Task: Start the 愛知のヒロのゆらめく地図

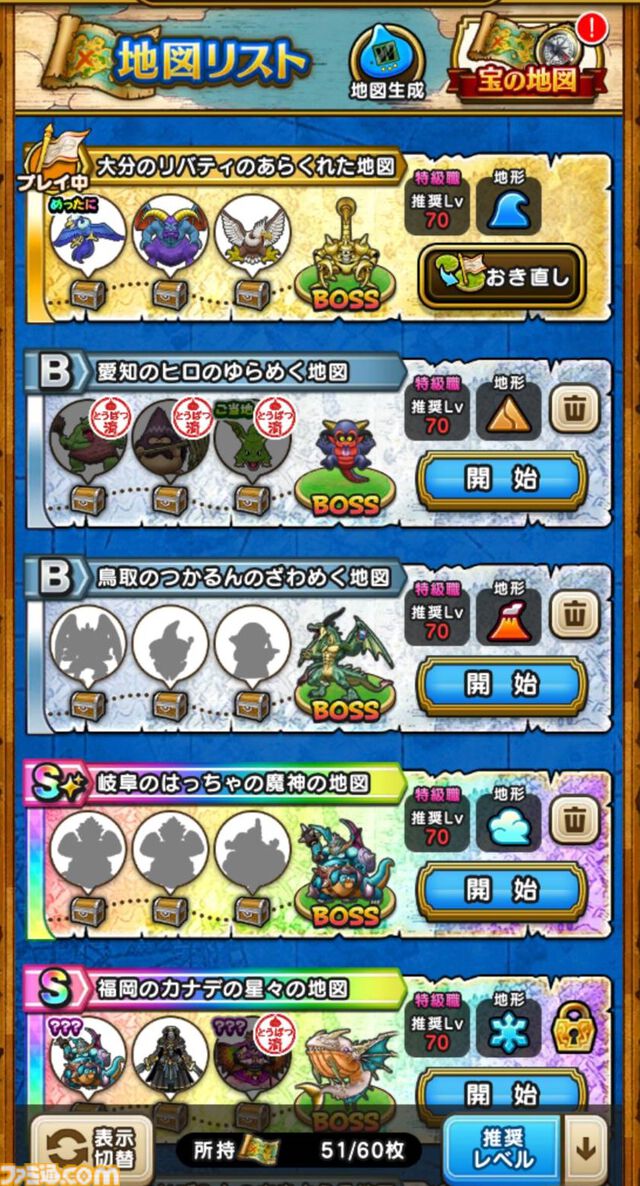Action: (x=501, y=481)
